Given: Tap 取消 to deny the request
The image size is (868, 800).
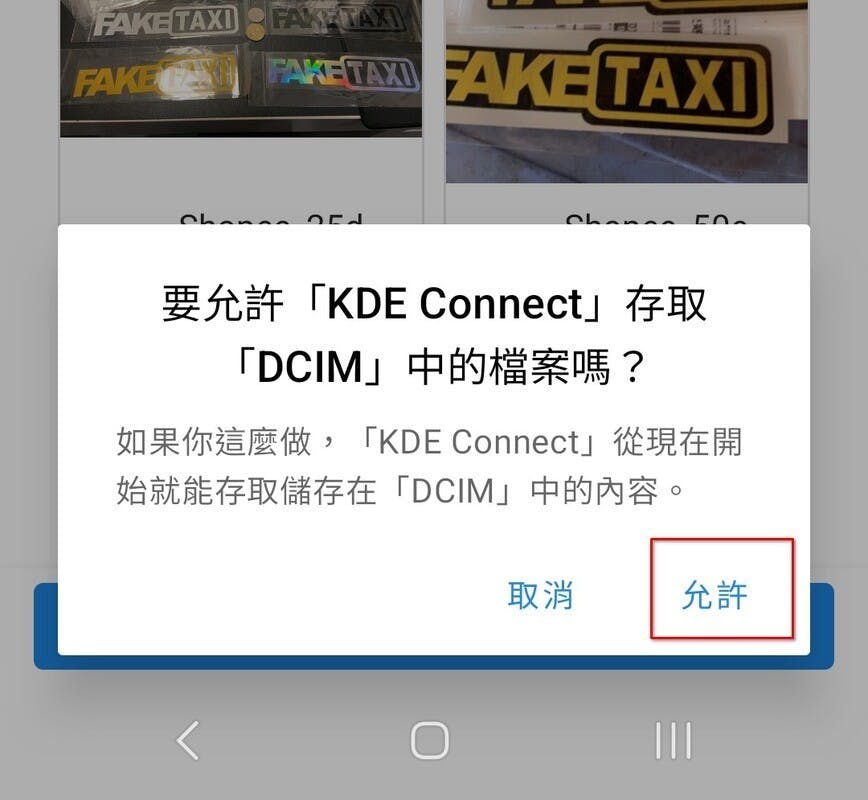Looking at the screenshot, I should (x=540, y=595).
